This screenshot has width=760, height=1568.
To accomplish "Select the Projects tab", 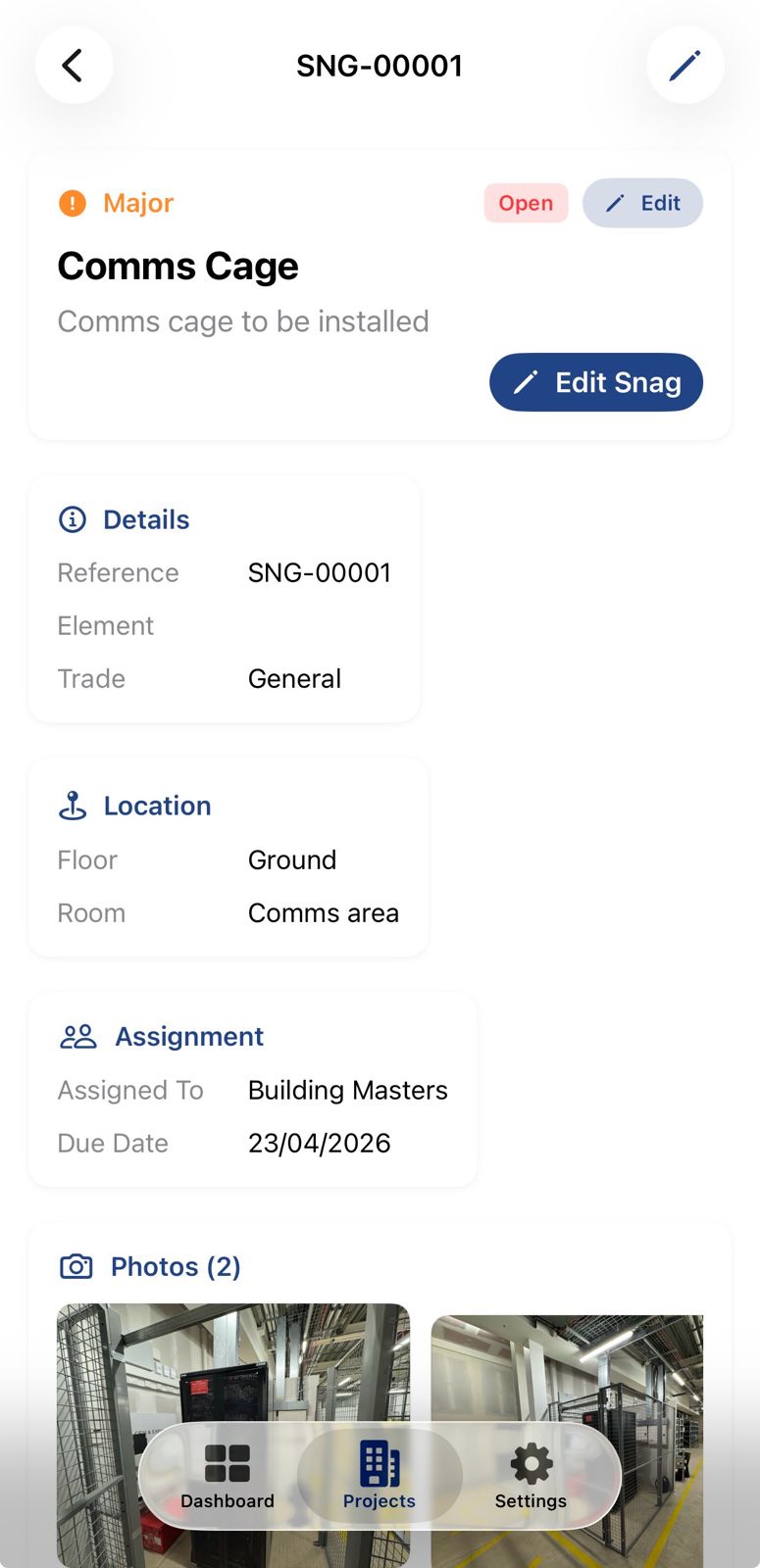I will coord(380,1476).
